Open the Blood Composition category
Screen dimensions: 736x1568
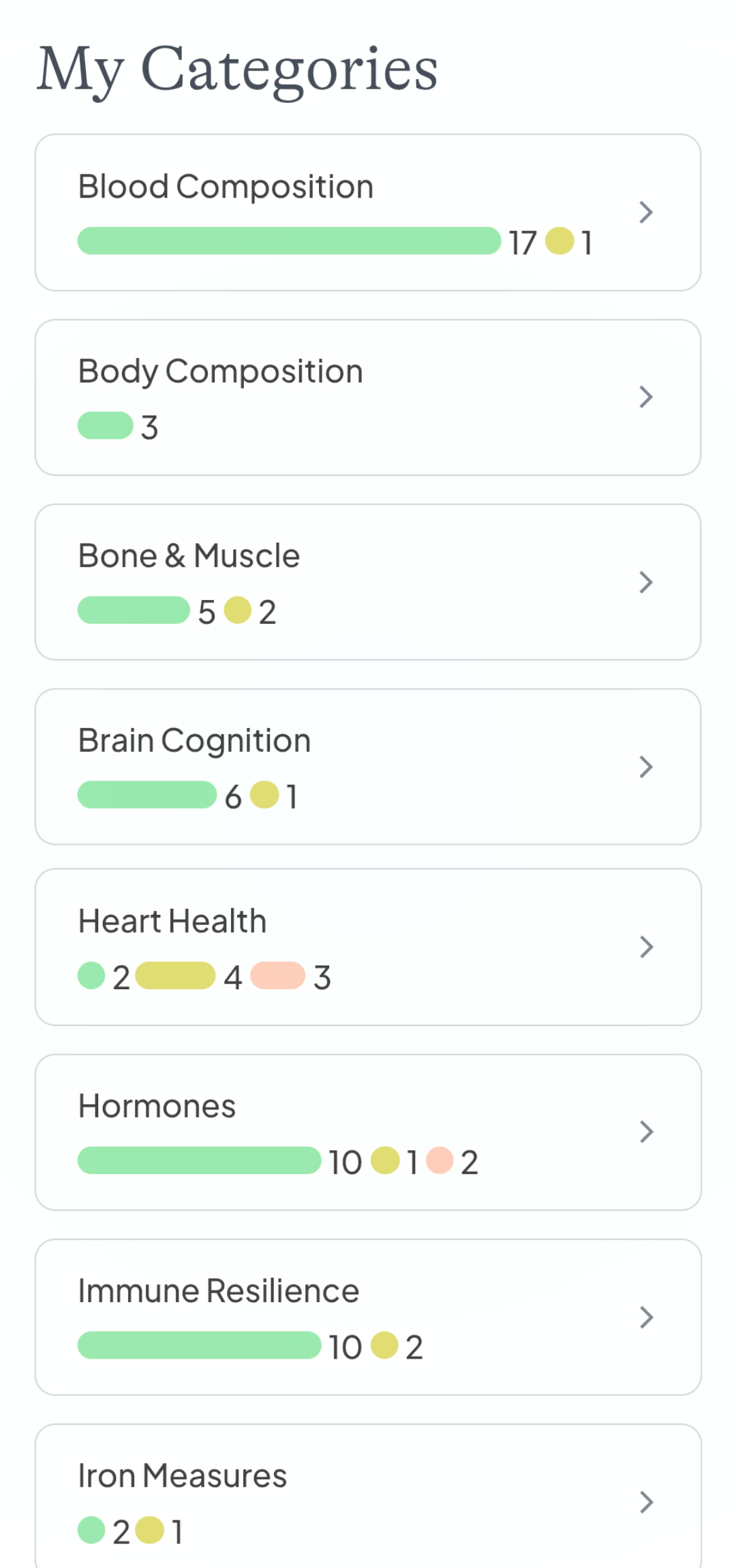click(368, 213)
